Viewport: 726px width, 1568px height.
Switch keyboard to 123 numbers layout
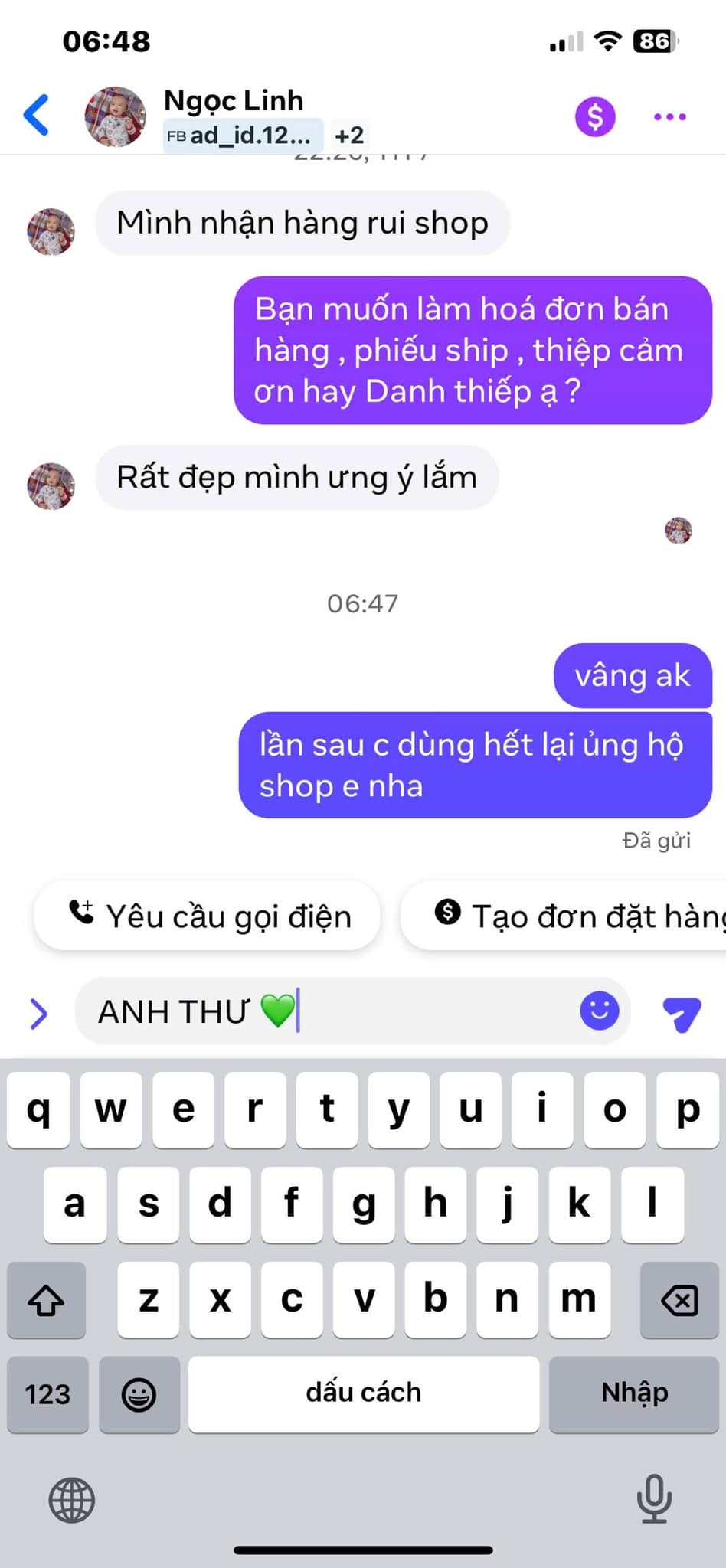click(x=47, y=1393)
